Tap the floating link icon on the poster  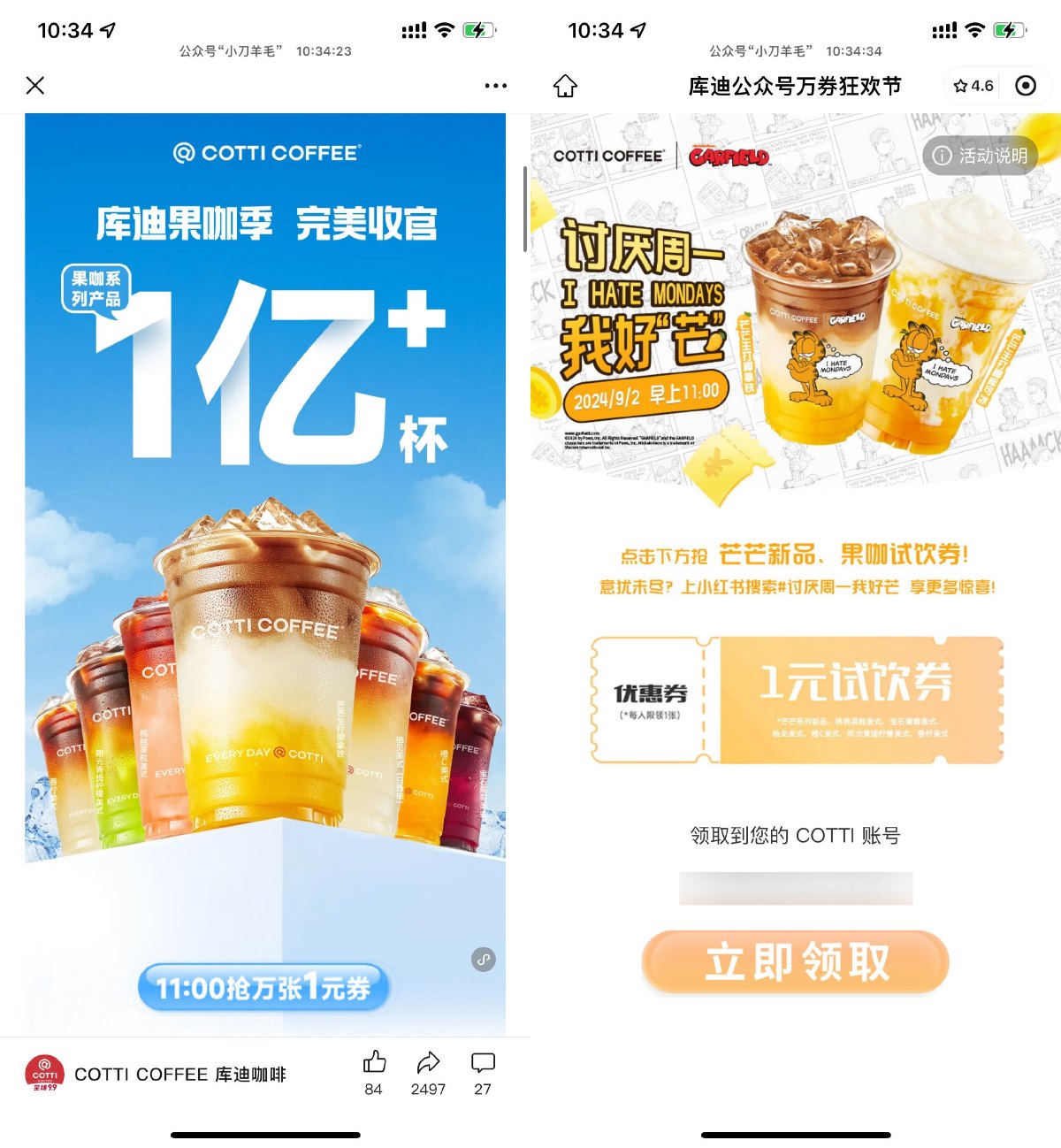point(484,960)
